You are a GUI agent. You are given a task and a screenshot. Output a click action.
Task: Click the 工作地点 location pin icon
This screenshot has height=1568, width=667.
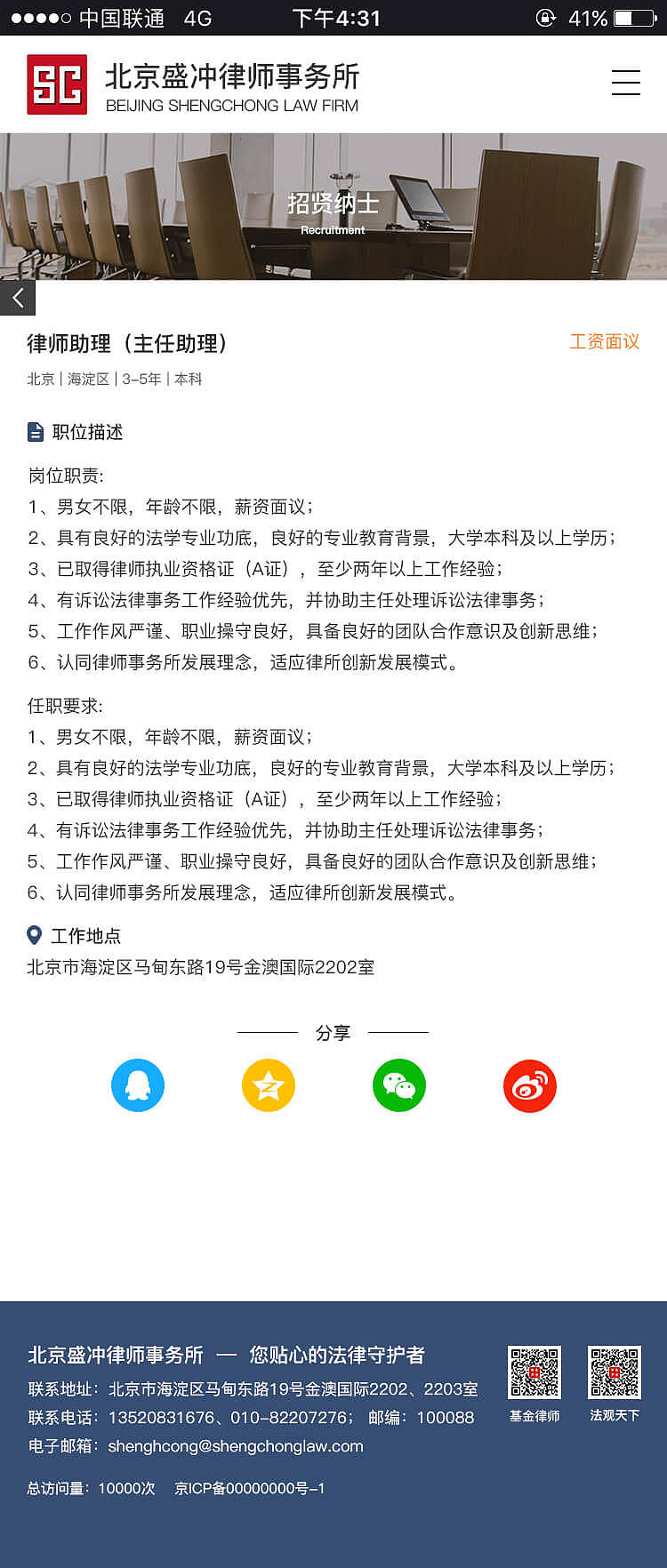pyautogui.click(x=33, y=934)
